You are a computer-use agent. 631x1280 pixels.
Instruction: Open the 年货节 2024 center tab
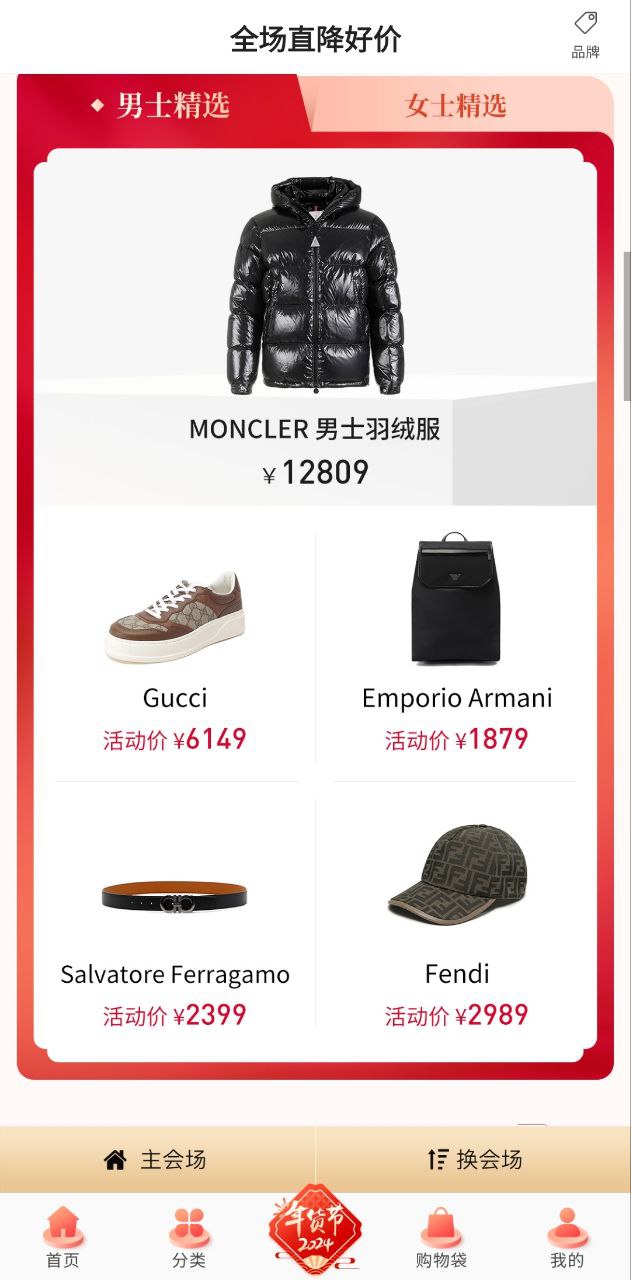[x=315, y=1234]
